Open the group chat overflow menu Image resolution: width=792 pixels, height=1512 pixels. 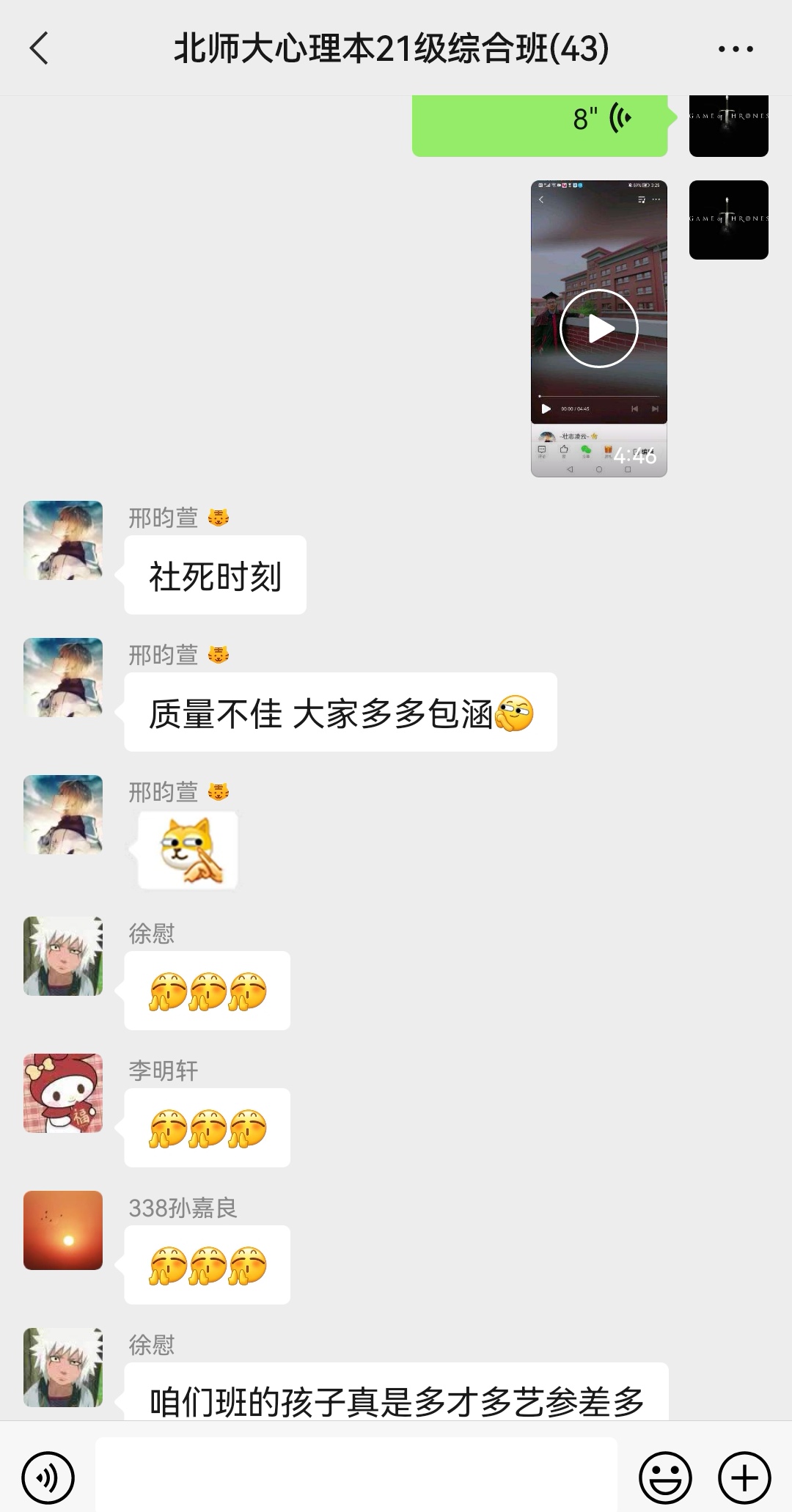click(735, 49)
